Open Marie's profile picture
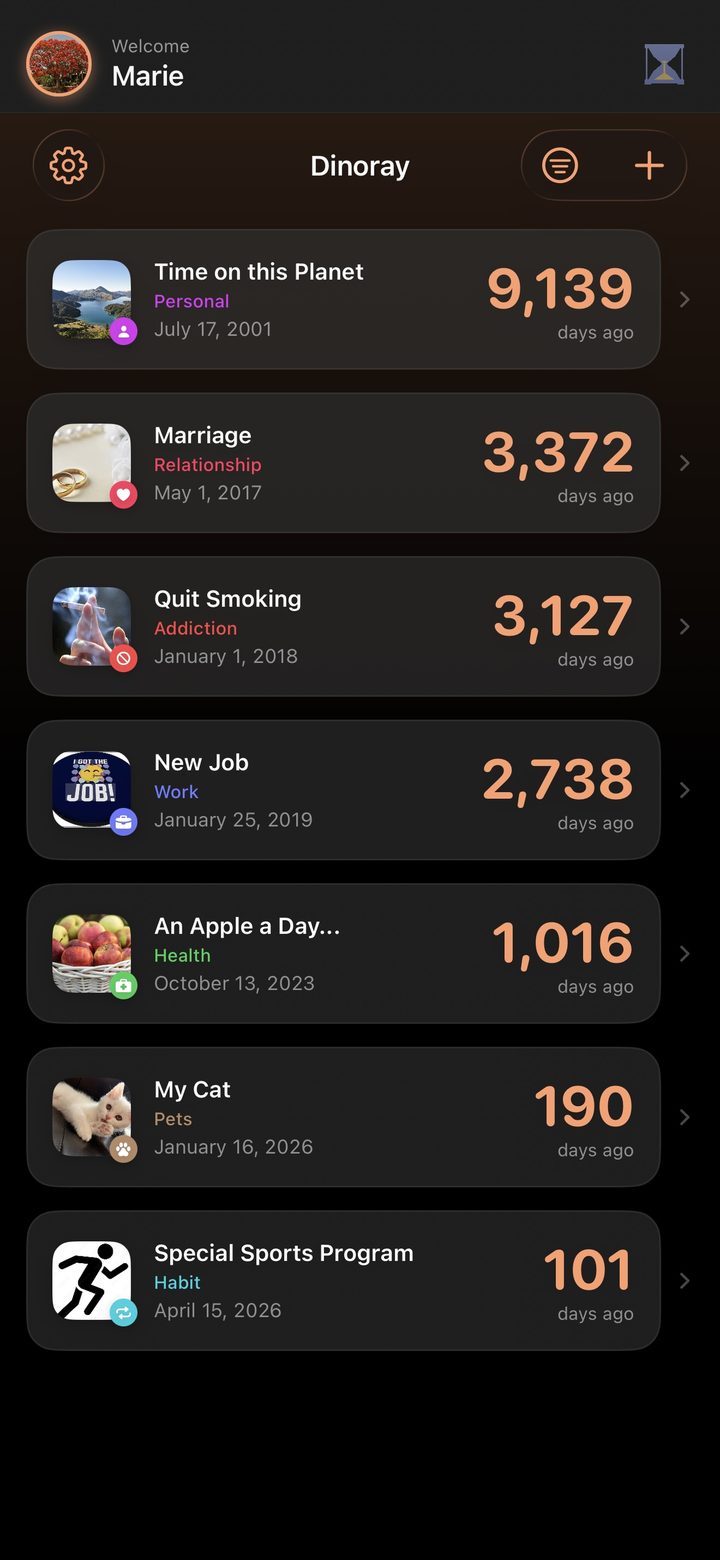720x1560 pixels. click(59, 64)
